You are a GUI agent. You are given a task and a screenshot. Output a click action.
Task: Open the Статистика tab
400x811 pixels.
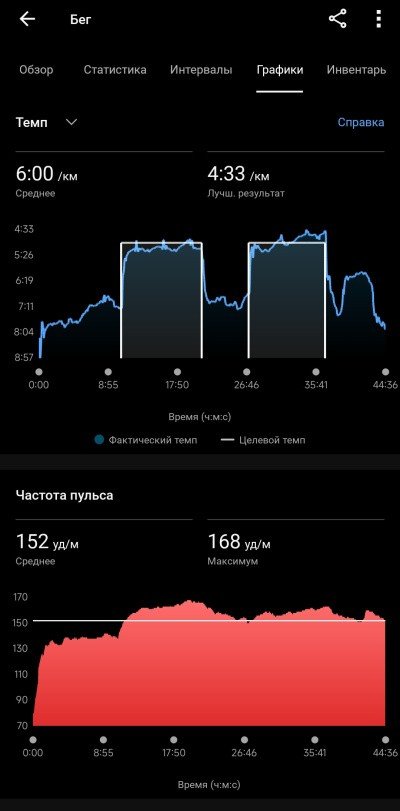coord(115,70)
